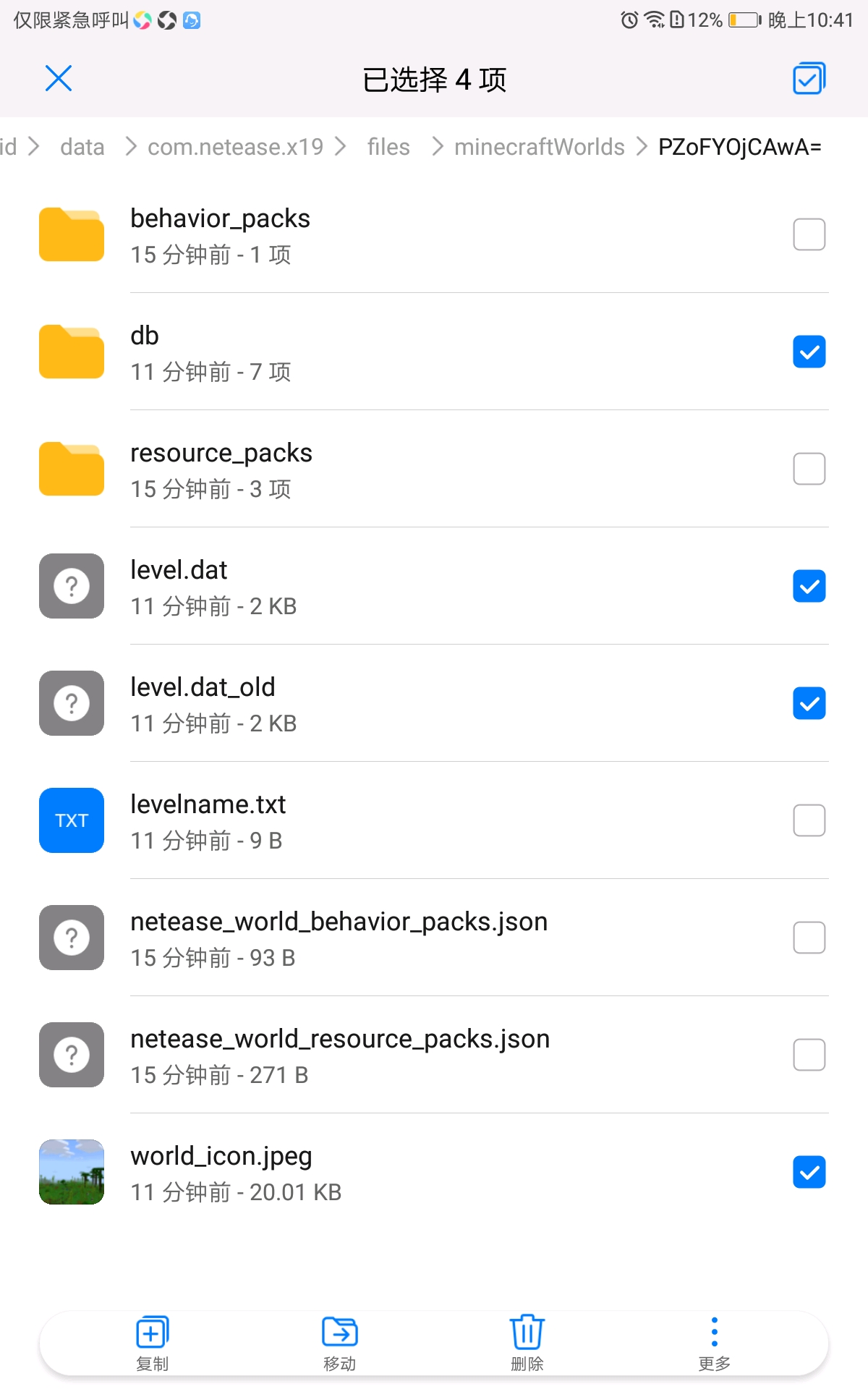This screenshot has width=868, height=1389.
Task: Tick the levelname.txt checkbox
Action: click(x=809, y=820)
